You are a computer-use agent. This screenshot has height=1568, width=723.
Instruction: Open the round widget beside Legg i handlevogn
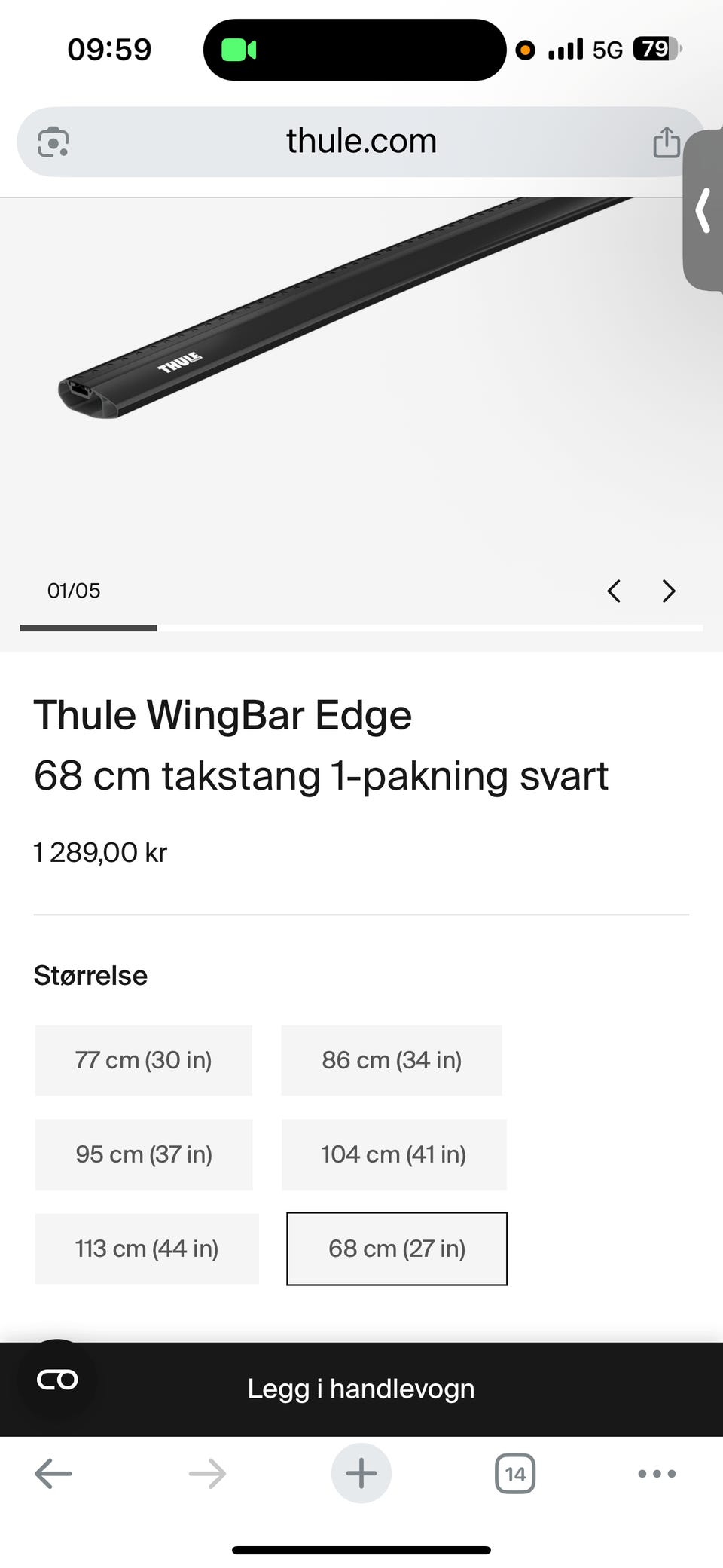point(57,1380)
